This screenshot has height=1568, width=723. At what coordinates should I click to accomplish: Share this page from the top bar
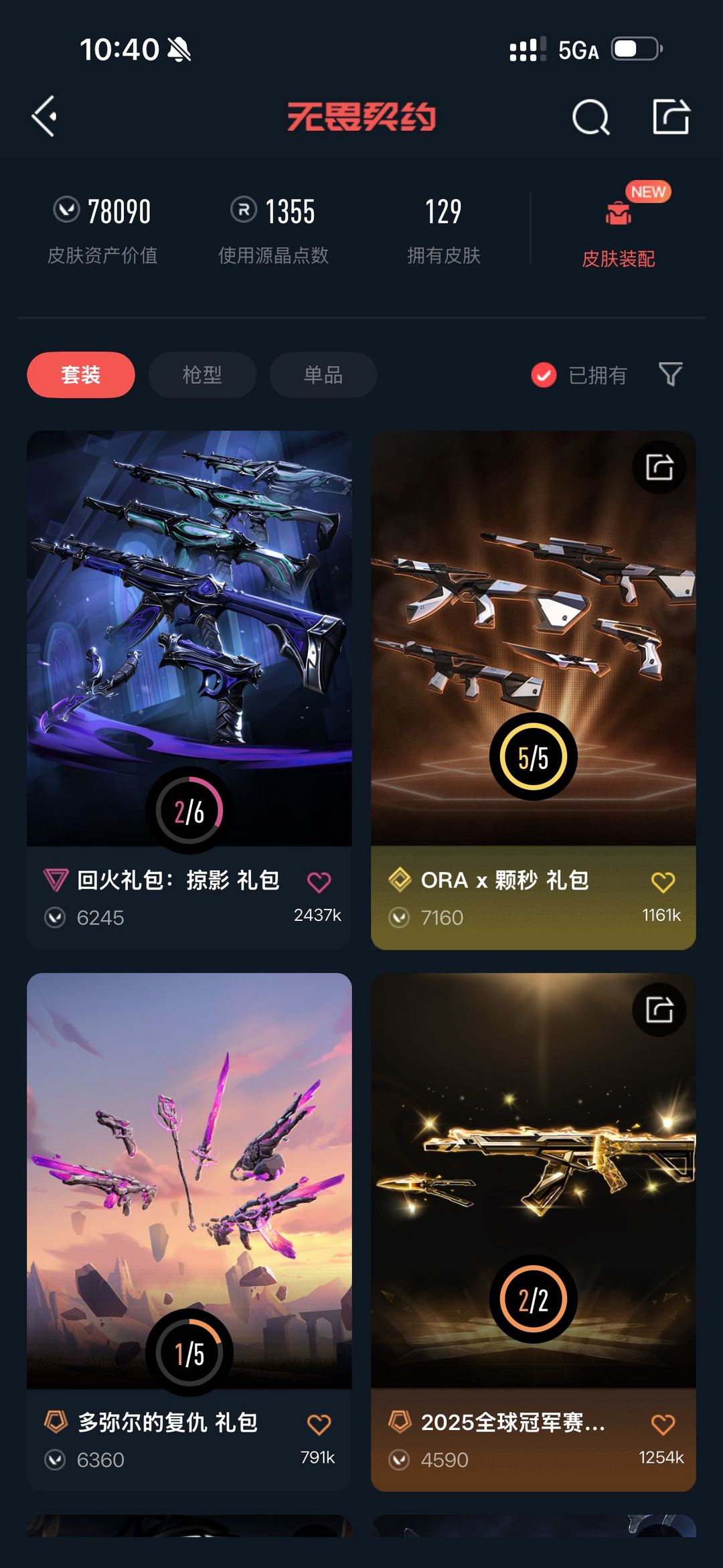pos(671,117)
